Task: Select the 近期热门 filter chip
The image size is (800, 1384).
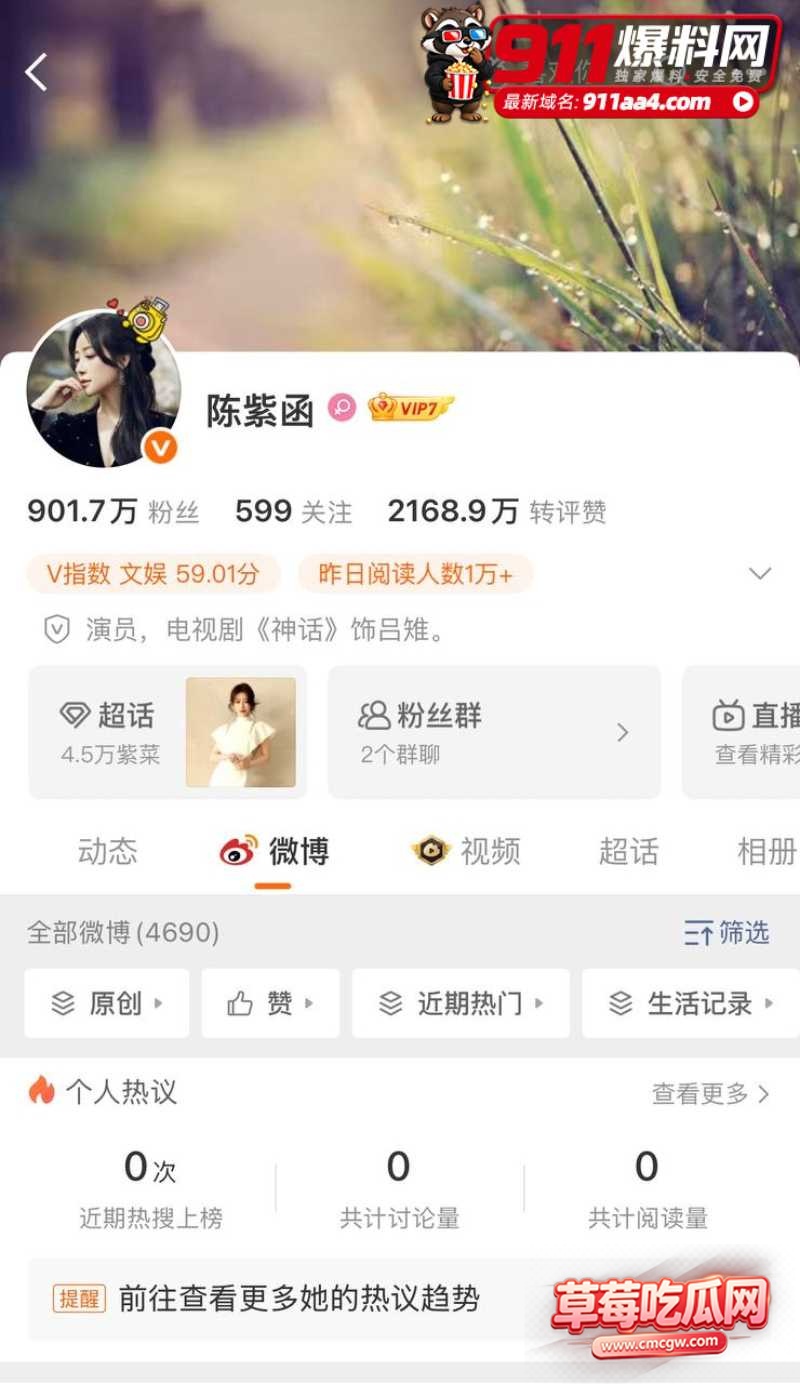Action: click(461, 1003)
